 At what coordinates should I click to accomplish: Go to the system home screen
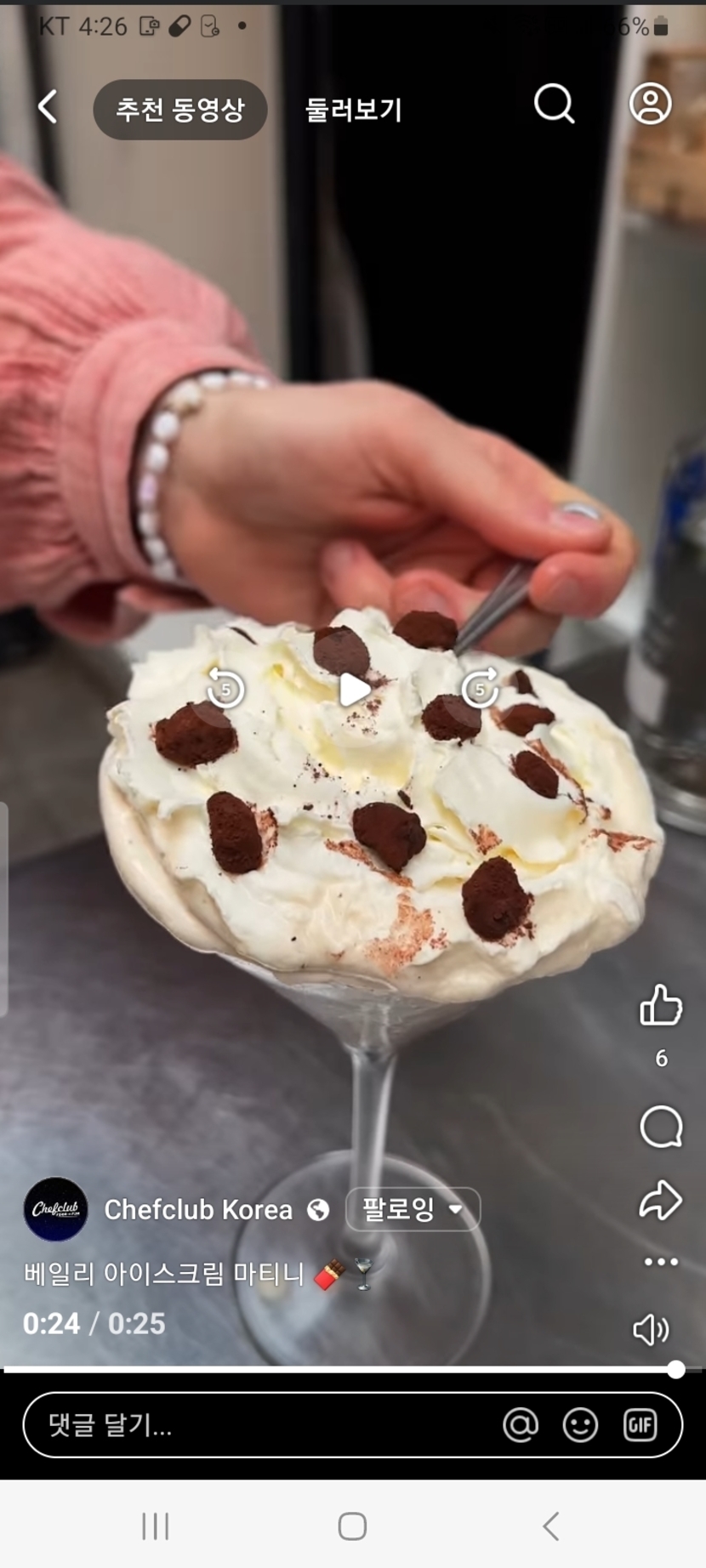point(352,1526)
